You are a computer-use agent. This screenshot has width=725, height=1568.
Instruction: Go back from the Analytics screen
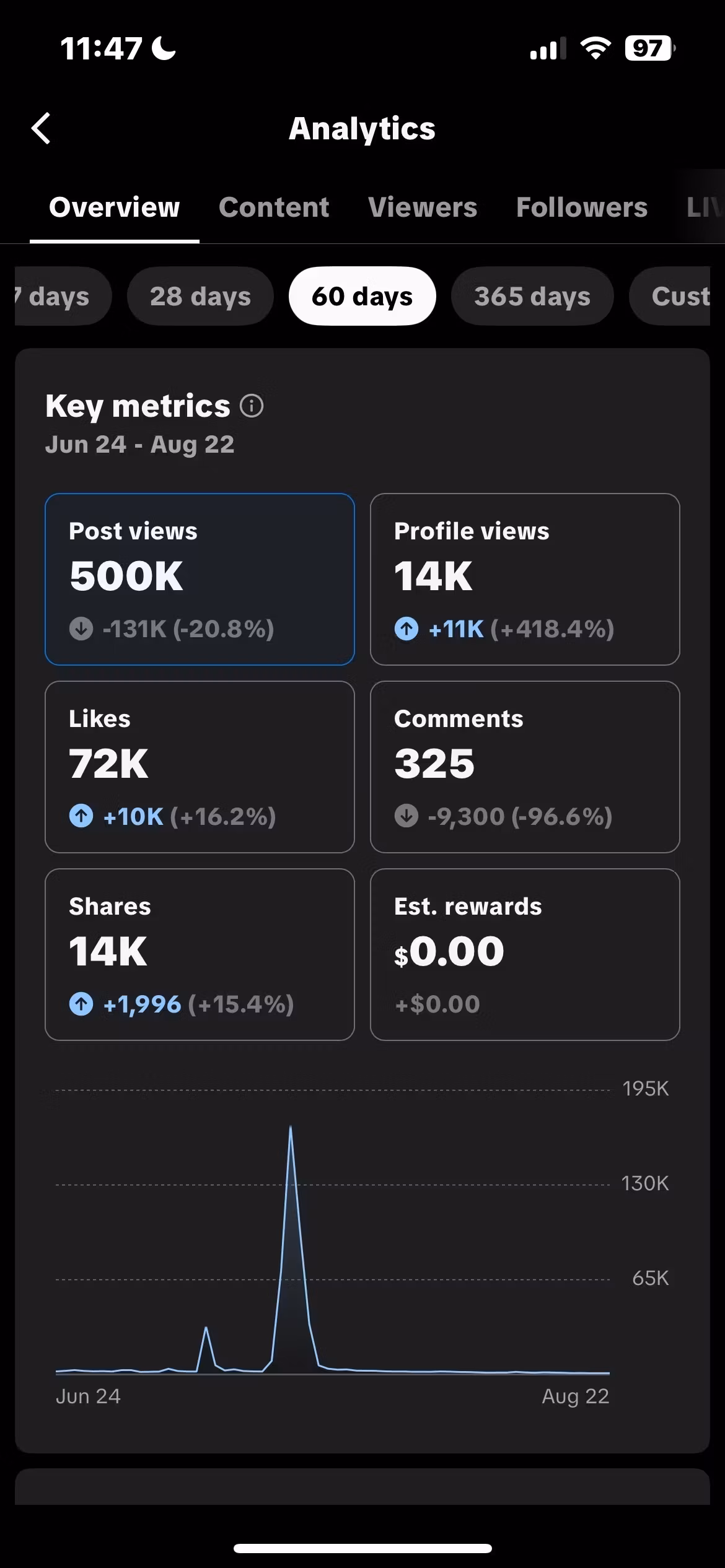(x=42, y=128)
